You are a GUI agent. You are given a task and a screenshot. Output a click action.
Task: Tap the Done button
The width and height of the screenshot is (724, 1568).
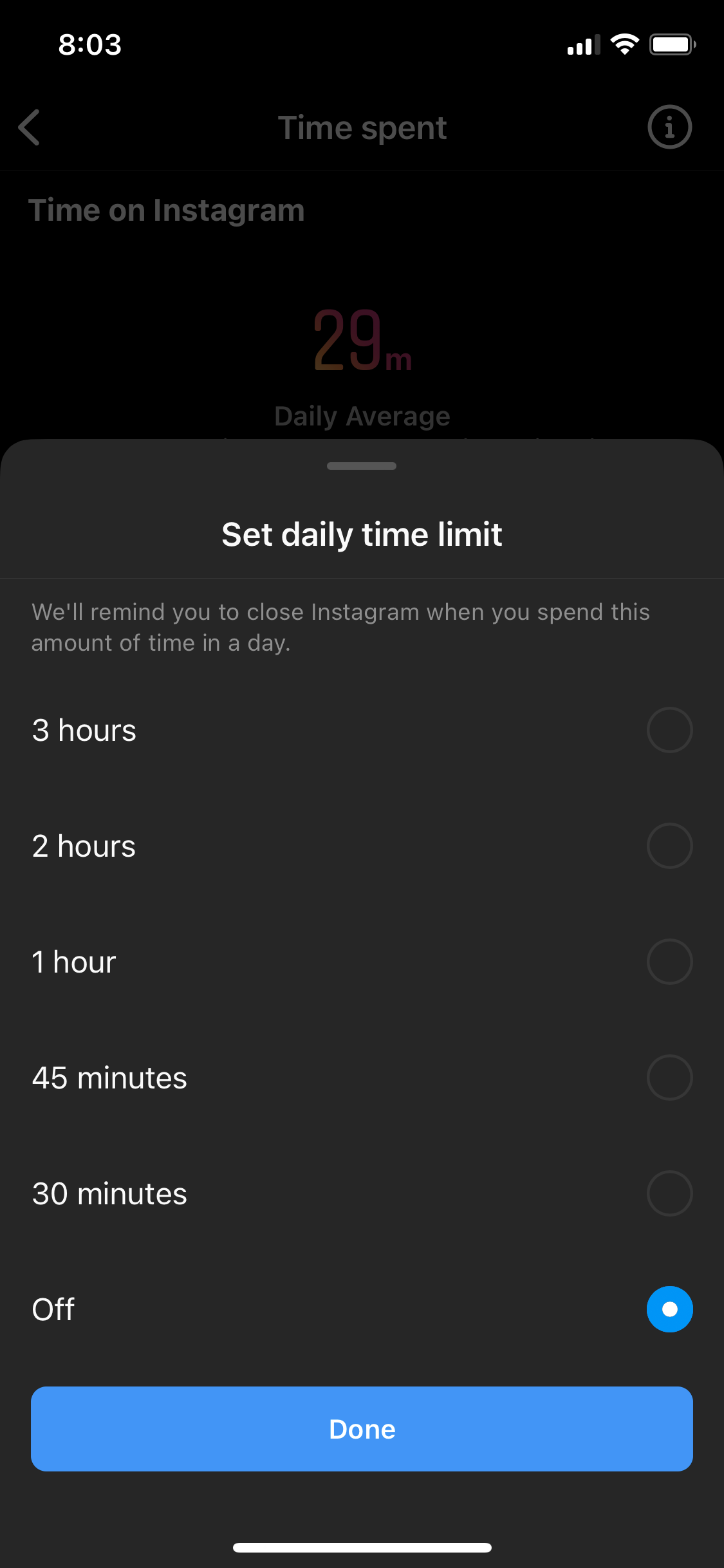click(x=362, y=1429)
